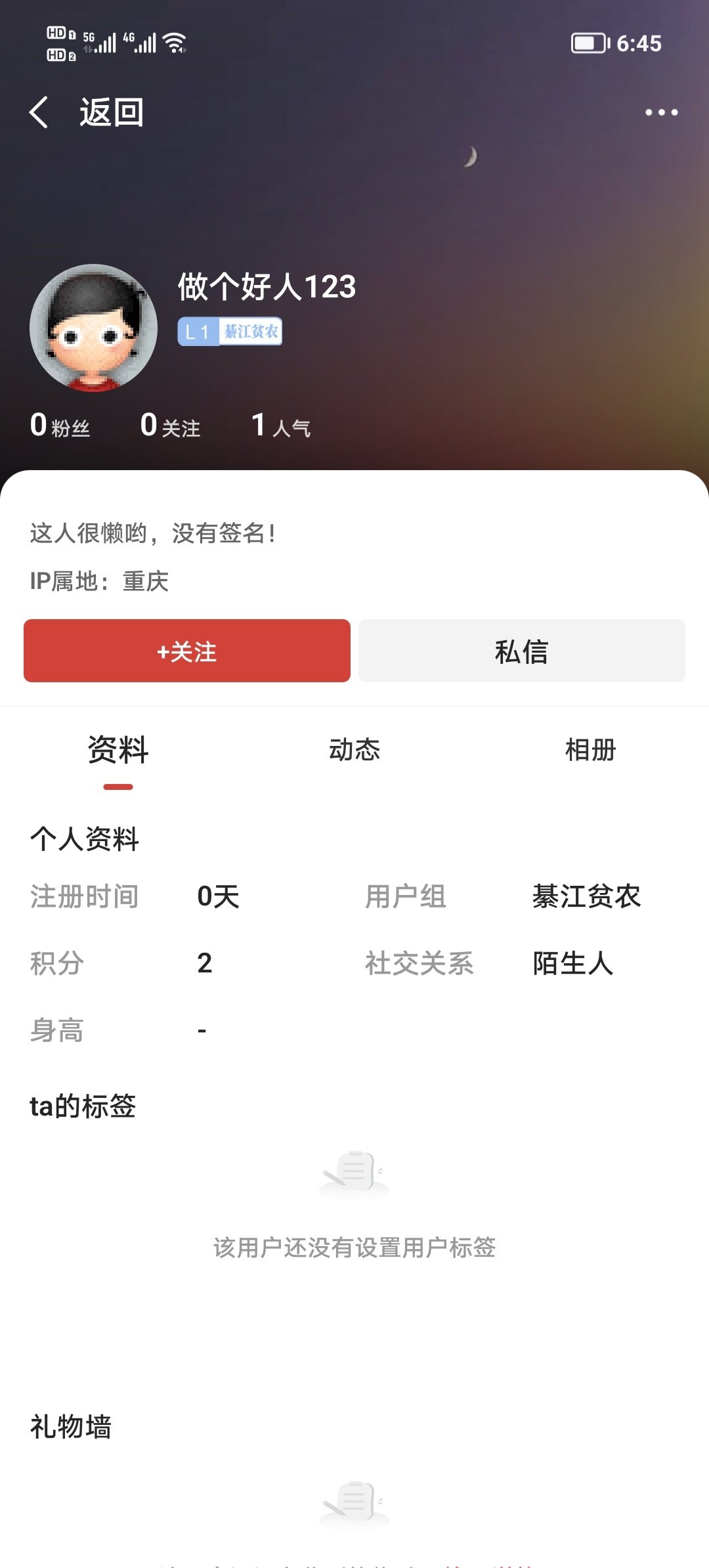Switch to the 相册 tab
709x1568 pixels.
(590, 750)
